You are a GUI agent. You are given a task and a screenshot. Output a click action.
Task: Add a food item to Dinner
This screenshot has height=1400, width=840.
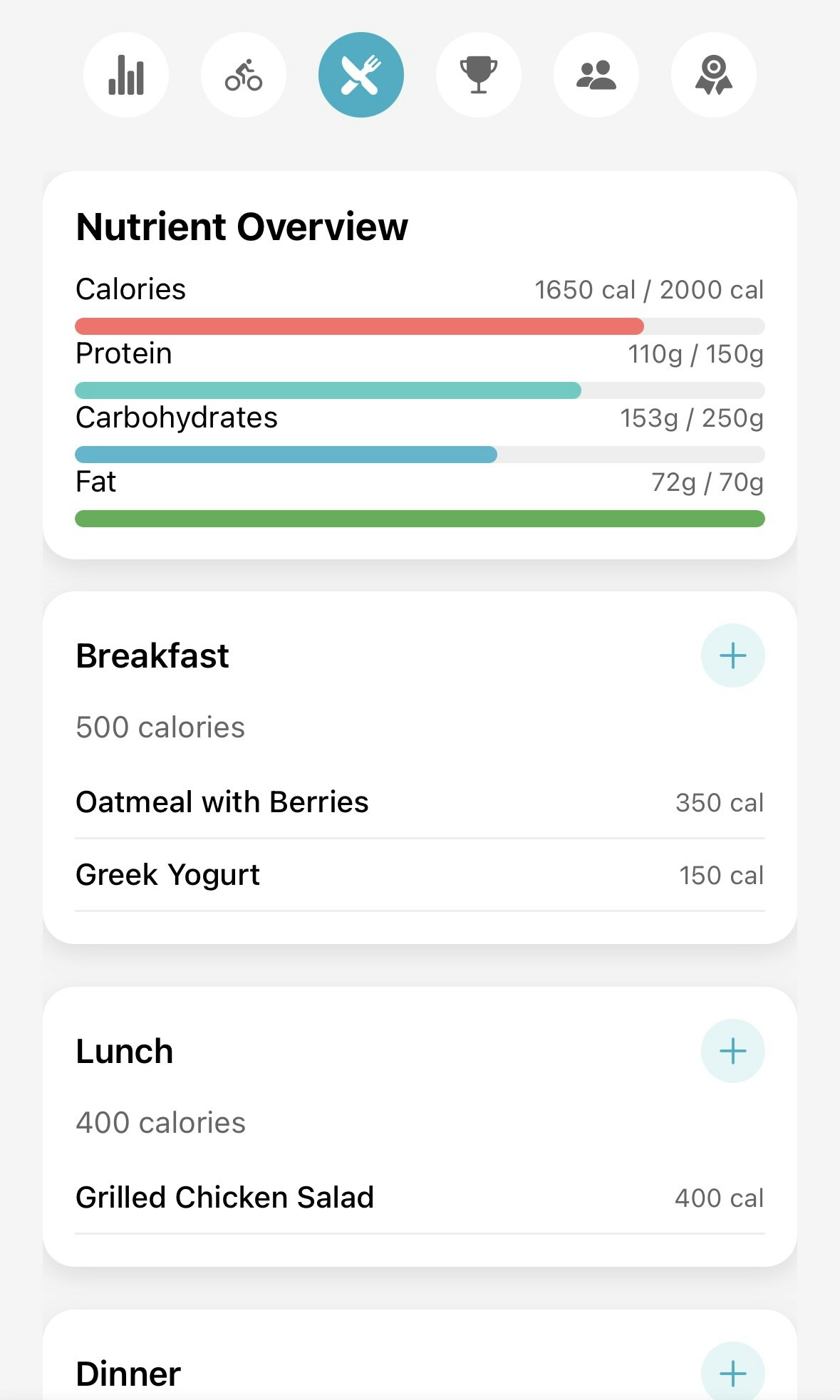tap(732, 1373)
